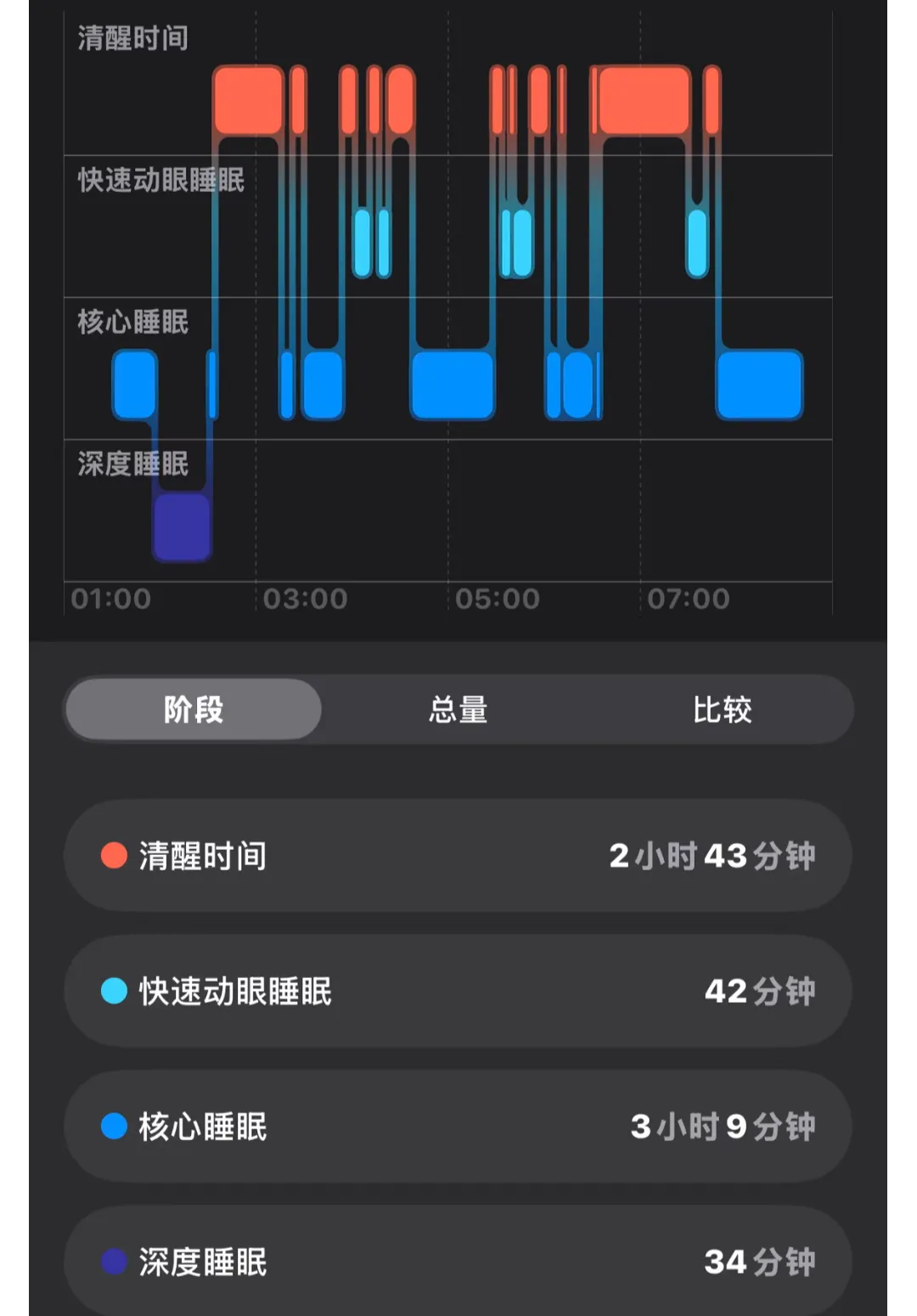Switch to the 总量 segment
This screenshot has height=1316, width=917.
458,710
